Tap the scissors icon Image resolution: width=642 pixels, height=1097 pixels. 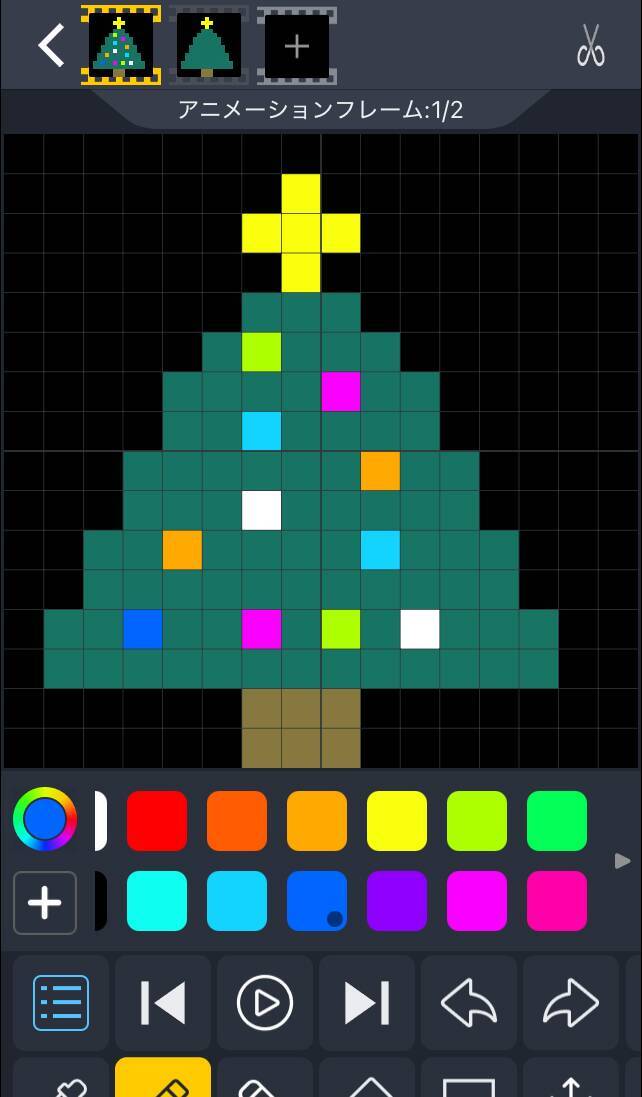click(x=591, y=46)
